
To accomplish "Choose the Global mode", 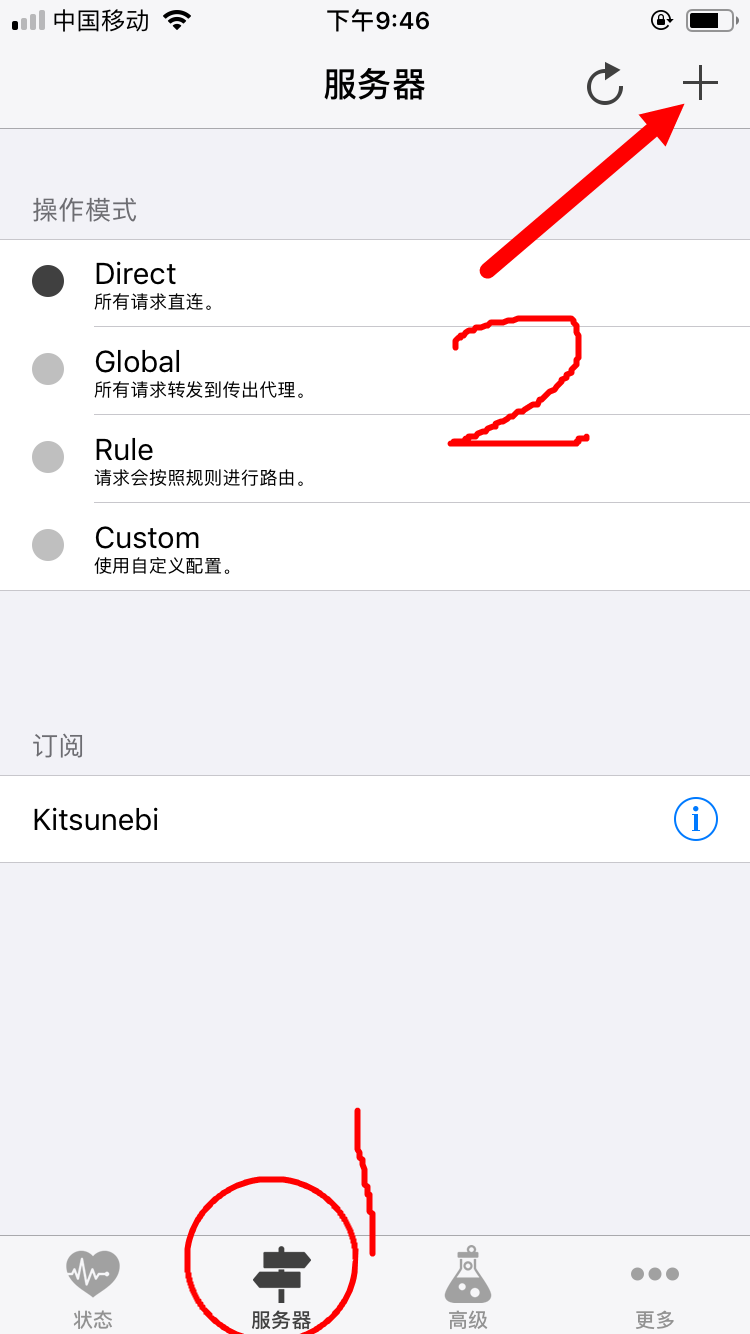I will [x=375, y=371].
